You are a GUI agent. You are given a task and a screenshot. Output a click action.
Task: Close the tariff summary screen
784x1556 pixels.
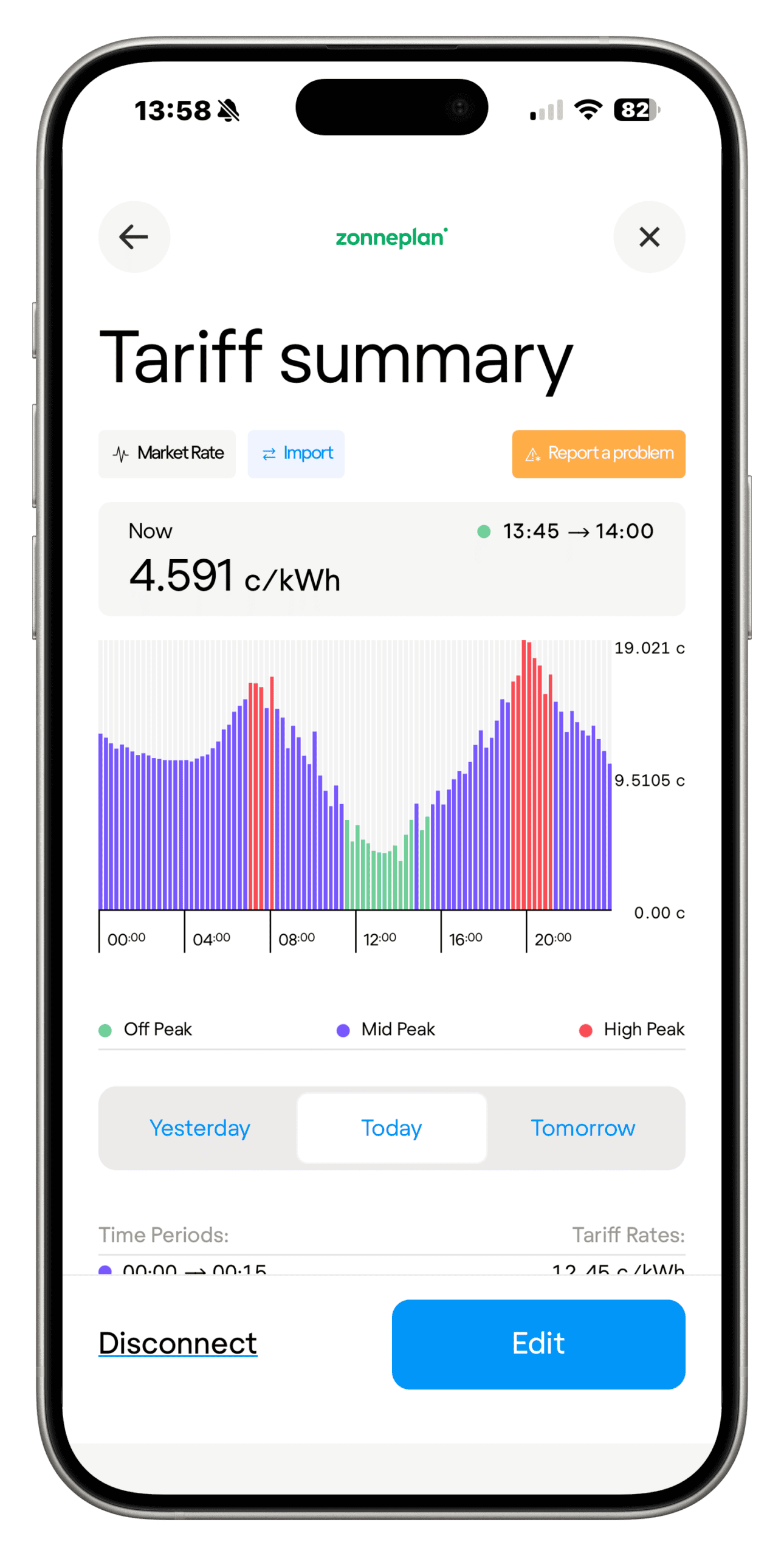(x=649, y=237)
